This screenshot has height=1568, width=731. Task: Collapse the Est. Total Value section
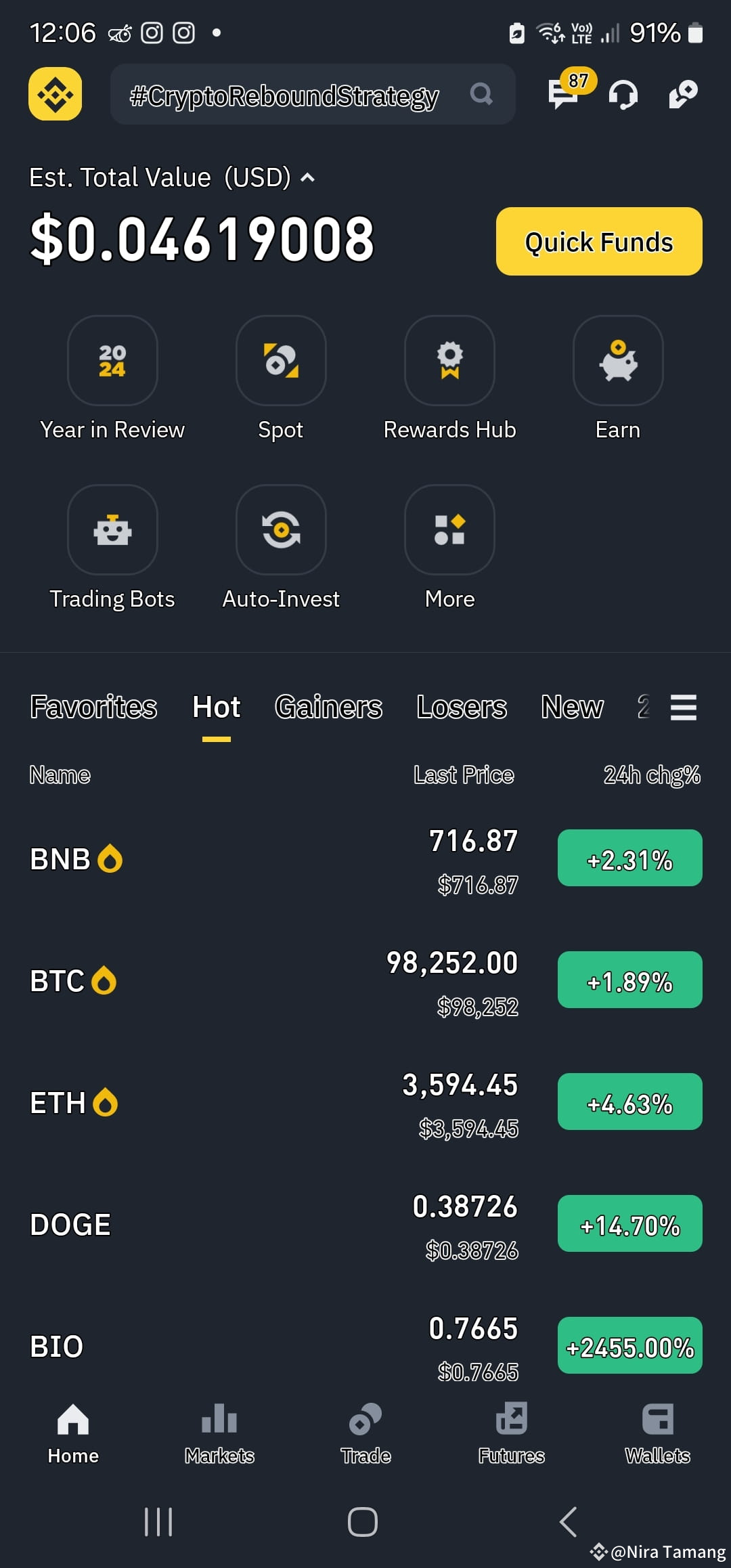[x=309, y=178]
